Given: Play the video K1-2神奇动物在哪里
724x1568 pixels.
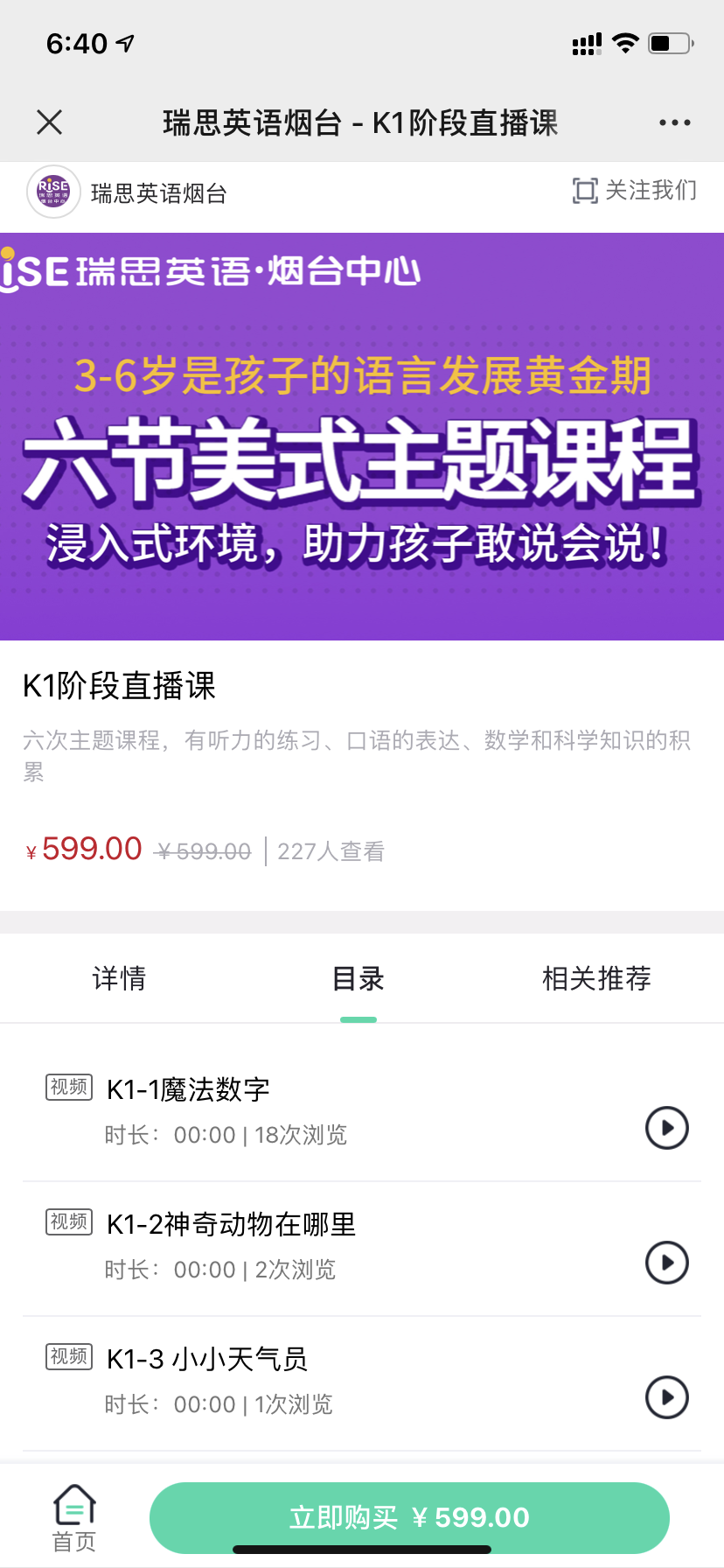Looking at the screenshot, I should click(666, 1263).
